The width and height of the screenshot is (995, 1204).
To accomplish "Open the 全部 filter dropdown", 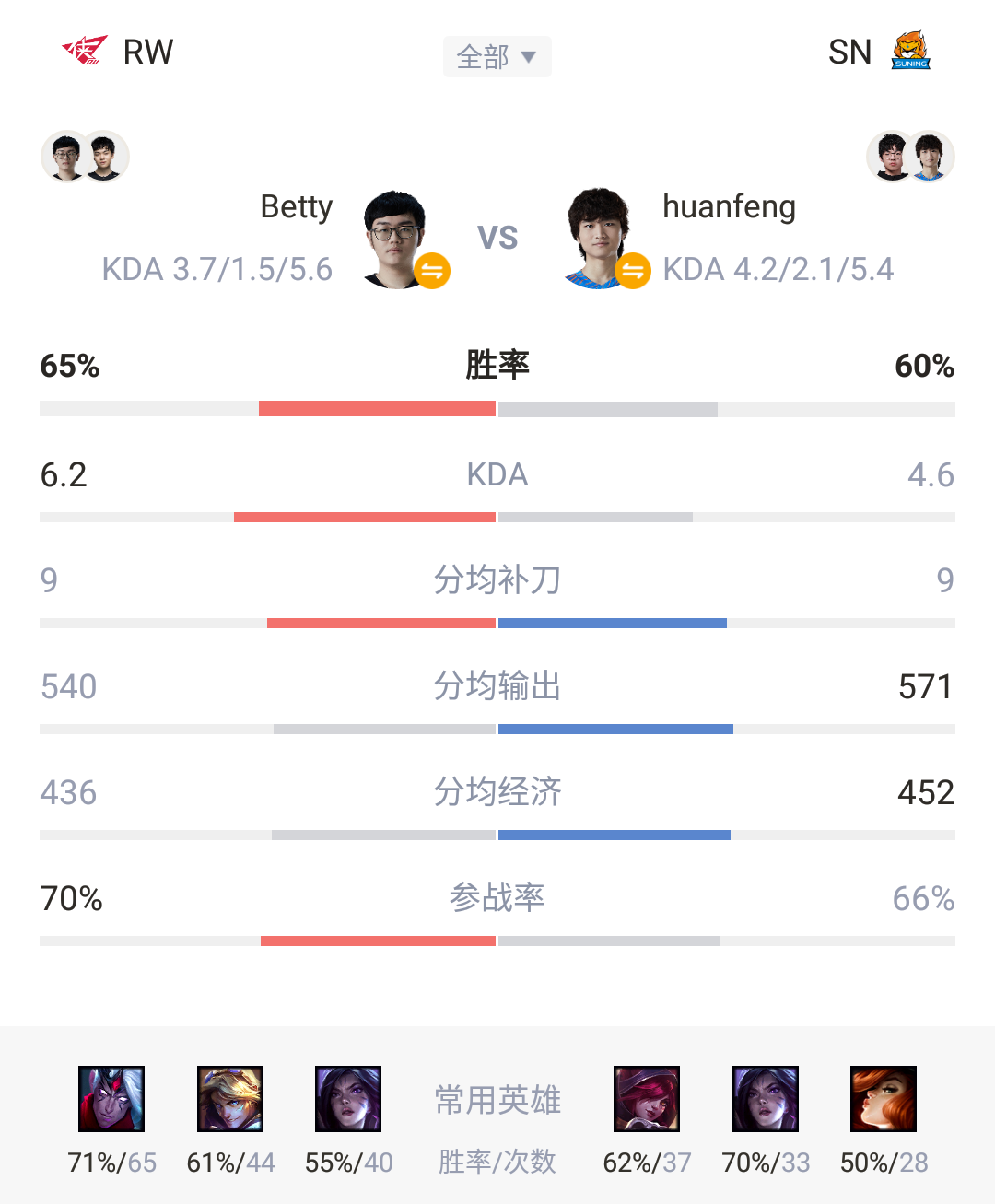I will 497,57.
